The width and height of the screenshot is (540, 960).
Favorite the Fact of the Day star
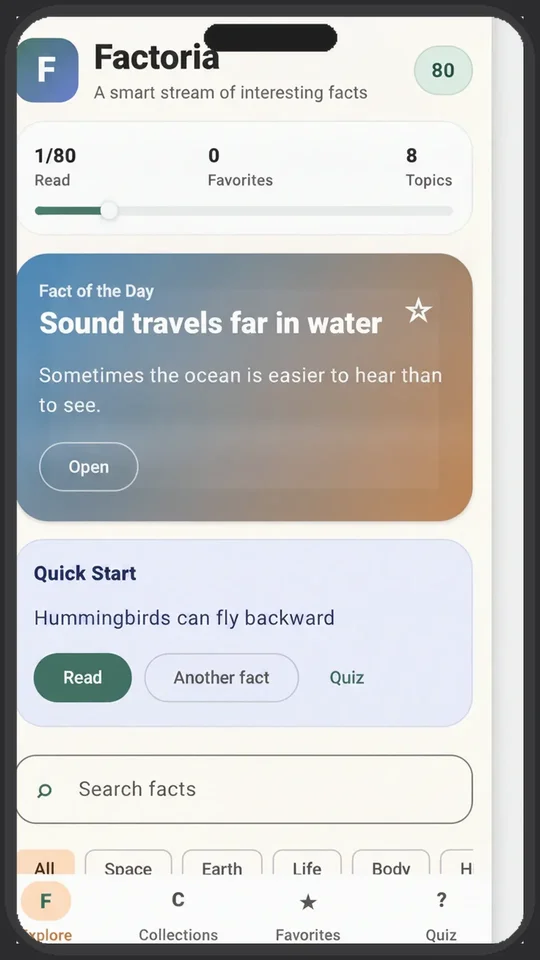[419, 311]
